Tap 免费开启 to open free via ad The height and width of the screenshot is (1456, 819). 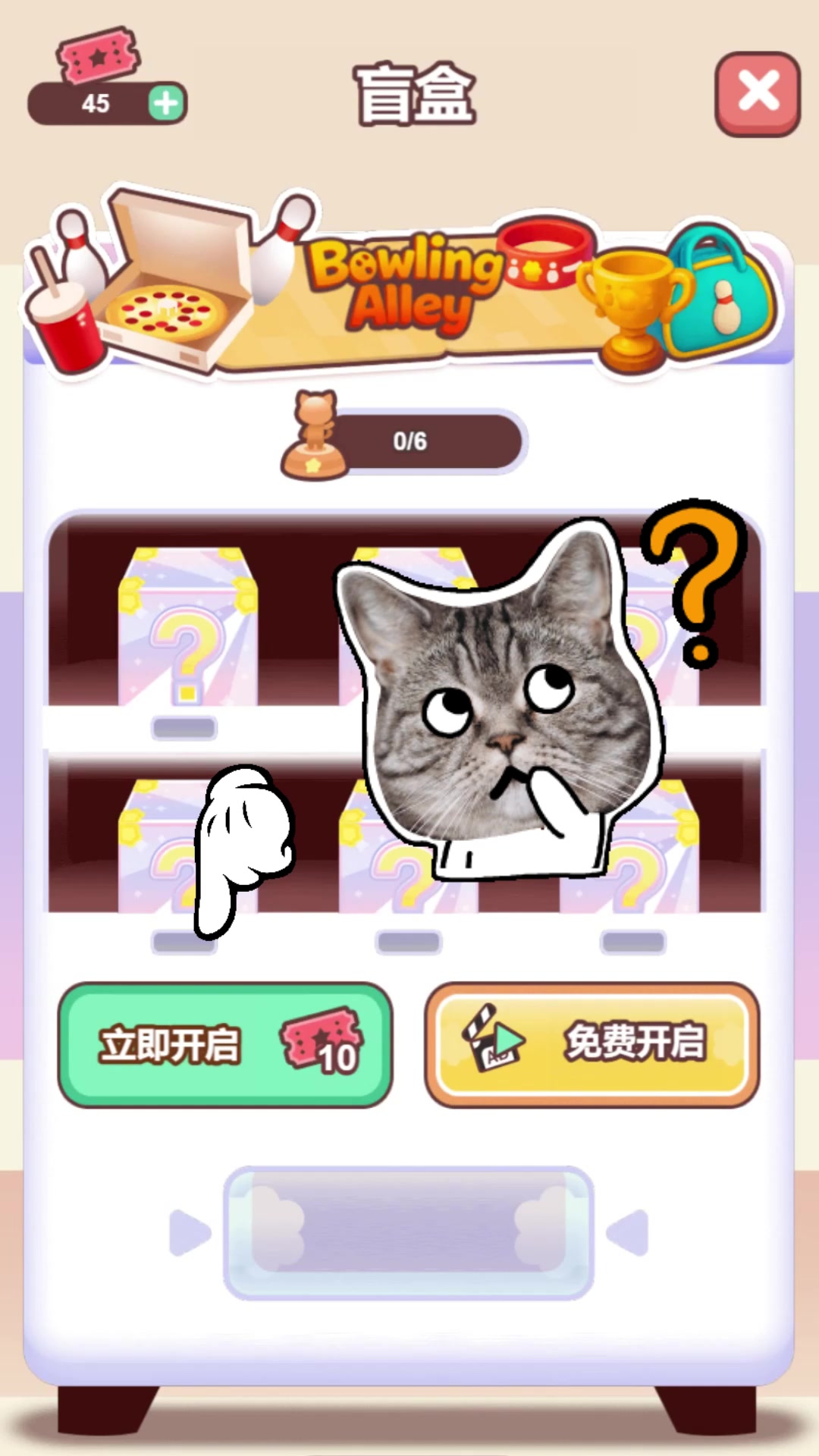coord(591,1044)
